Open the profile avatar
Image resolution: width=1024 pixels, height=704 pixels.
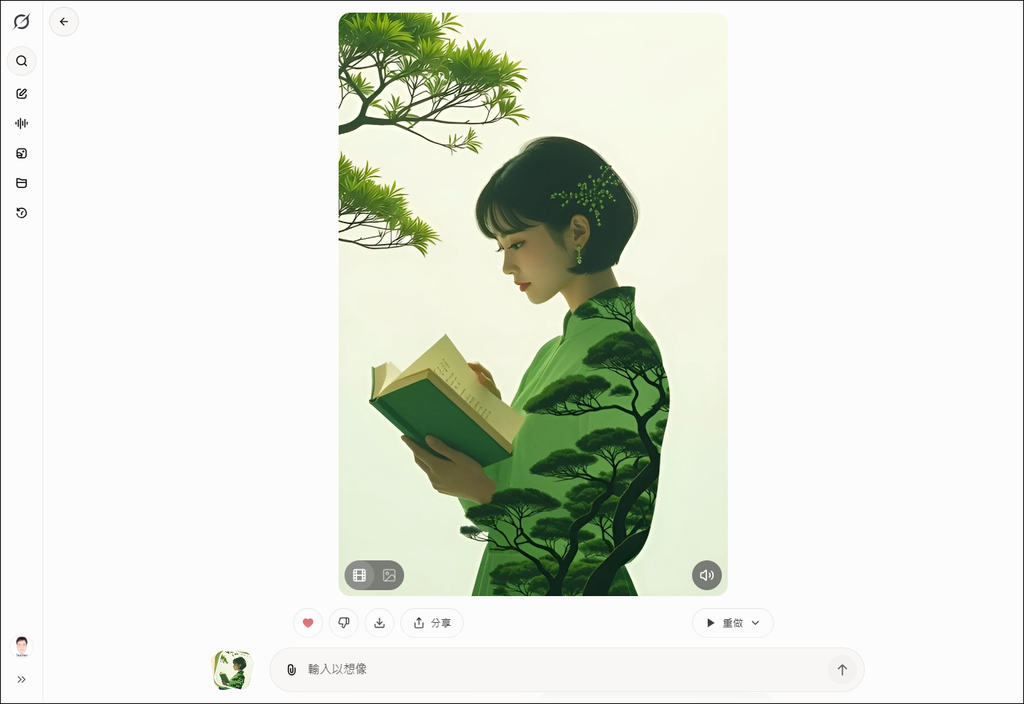(x=21, y=646)
